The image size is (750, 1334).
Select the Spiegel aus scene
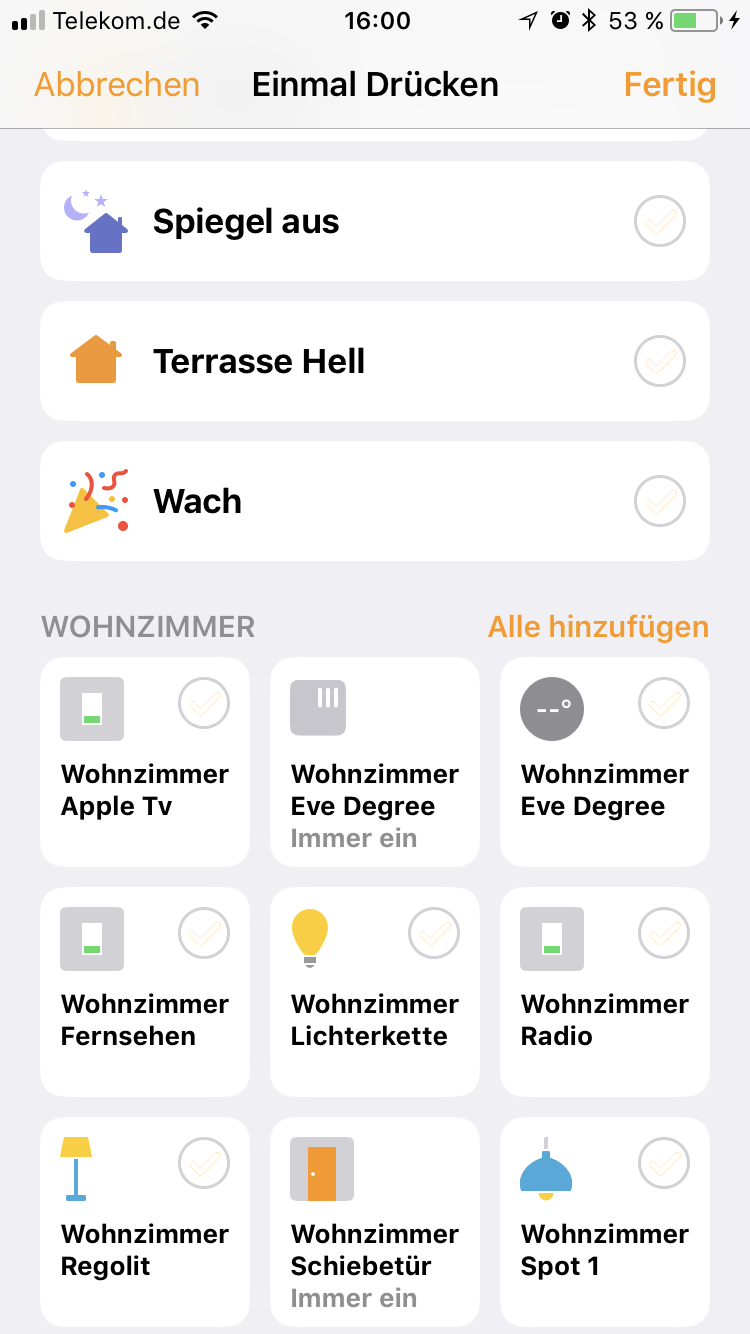[374, 221]
